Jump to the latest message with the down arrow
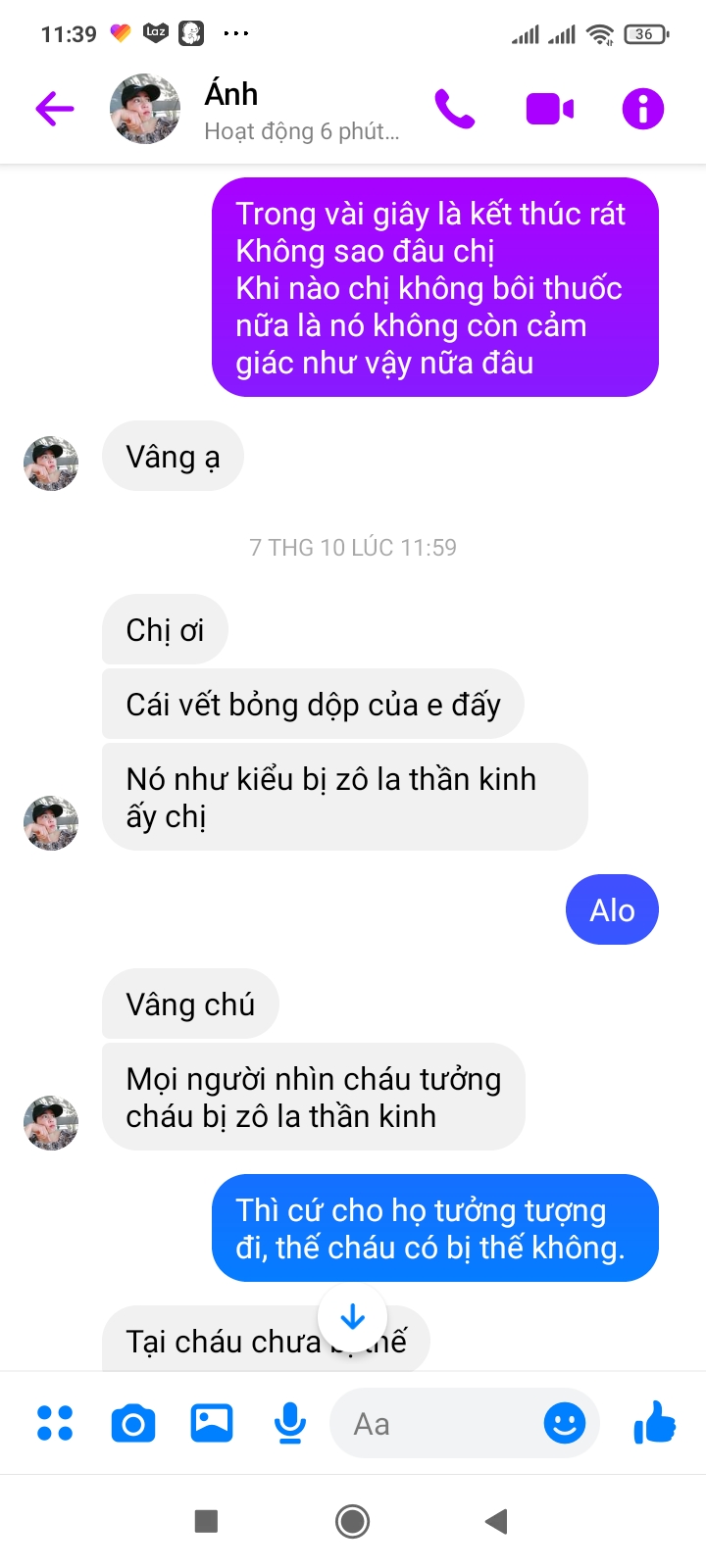Image resolution: width=706 pixels, height=1568 pixels. [353, 1318]
